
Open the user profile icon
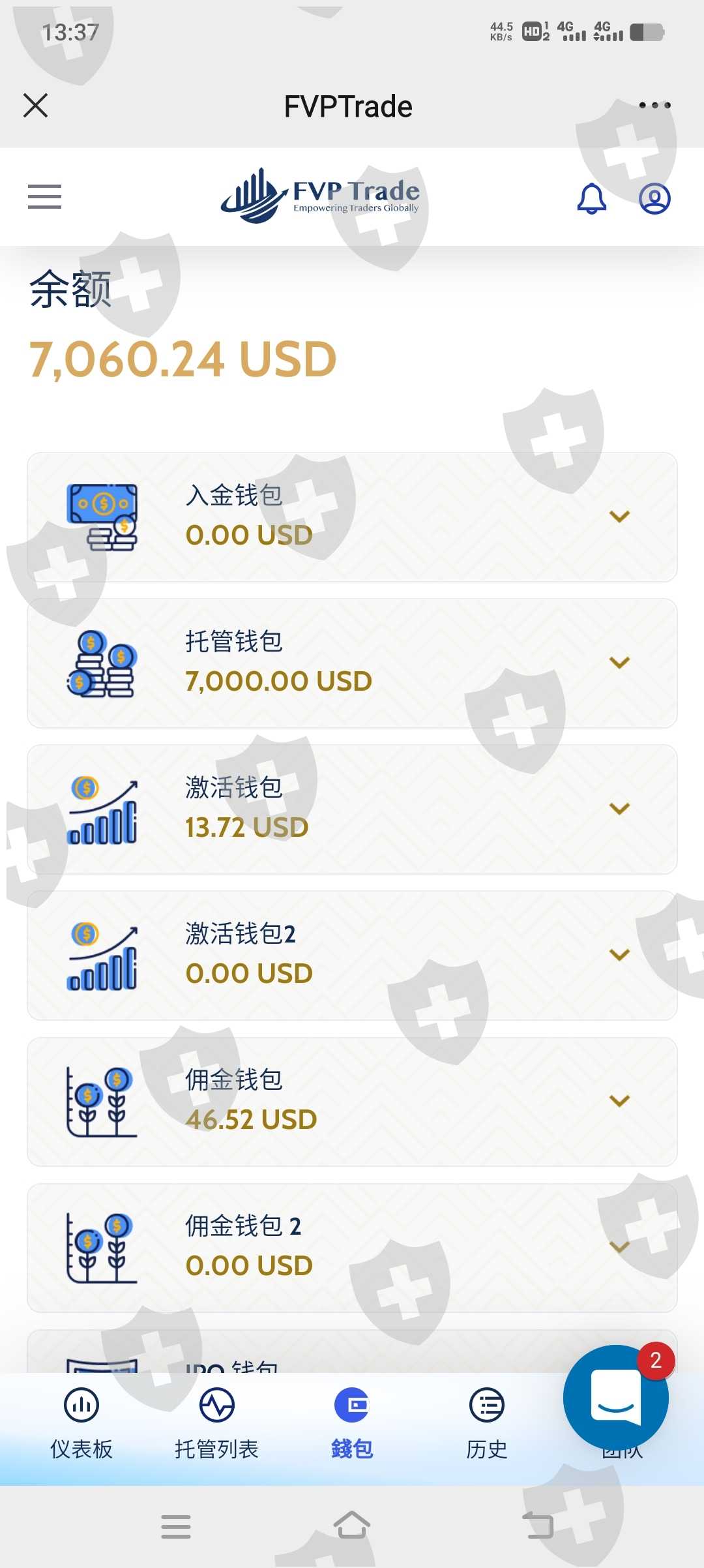coord(654,198)
